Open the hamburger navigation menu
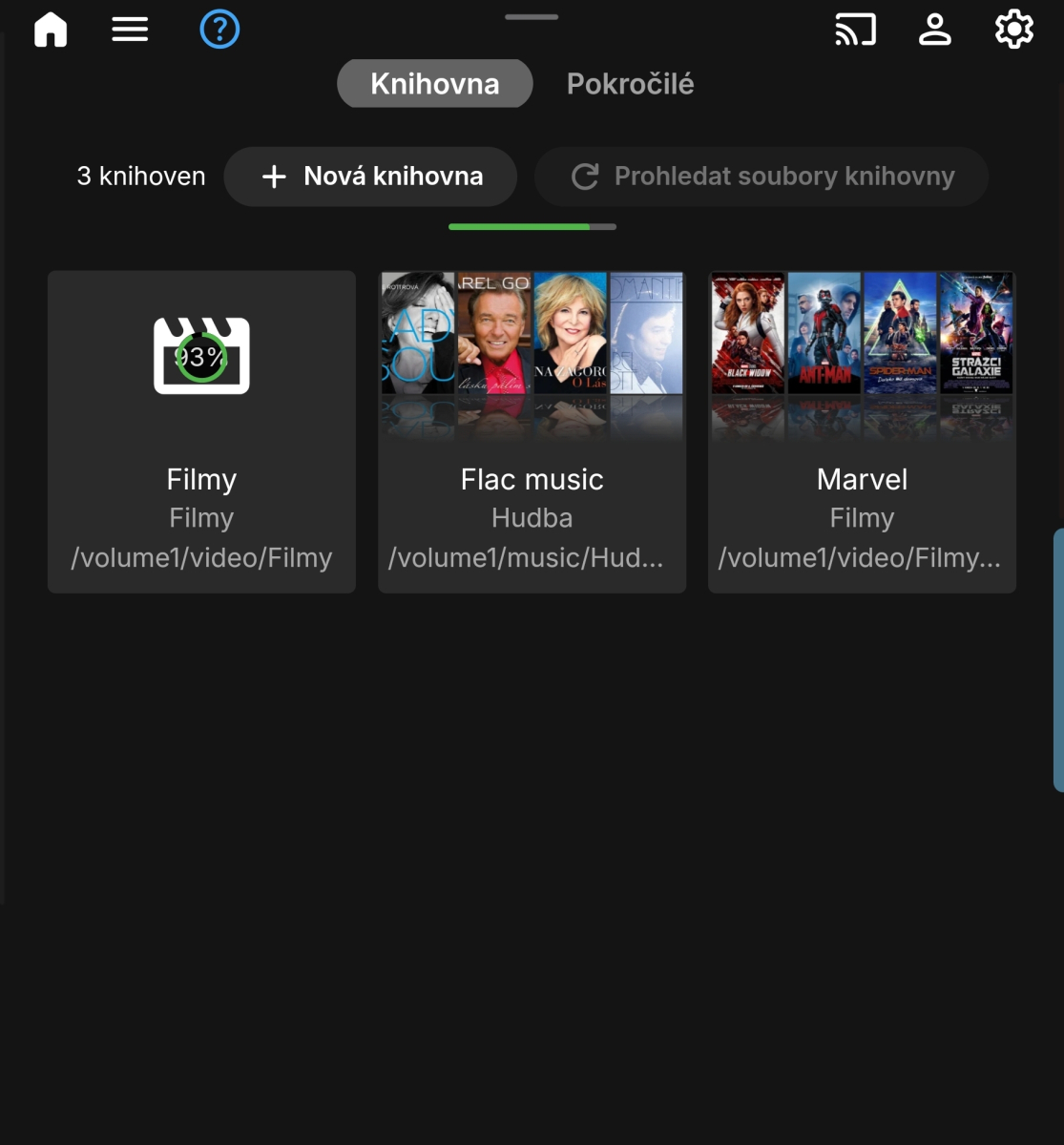 click(x=129, y=29)
